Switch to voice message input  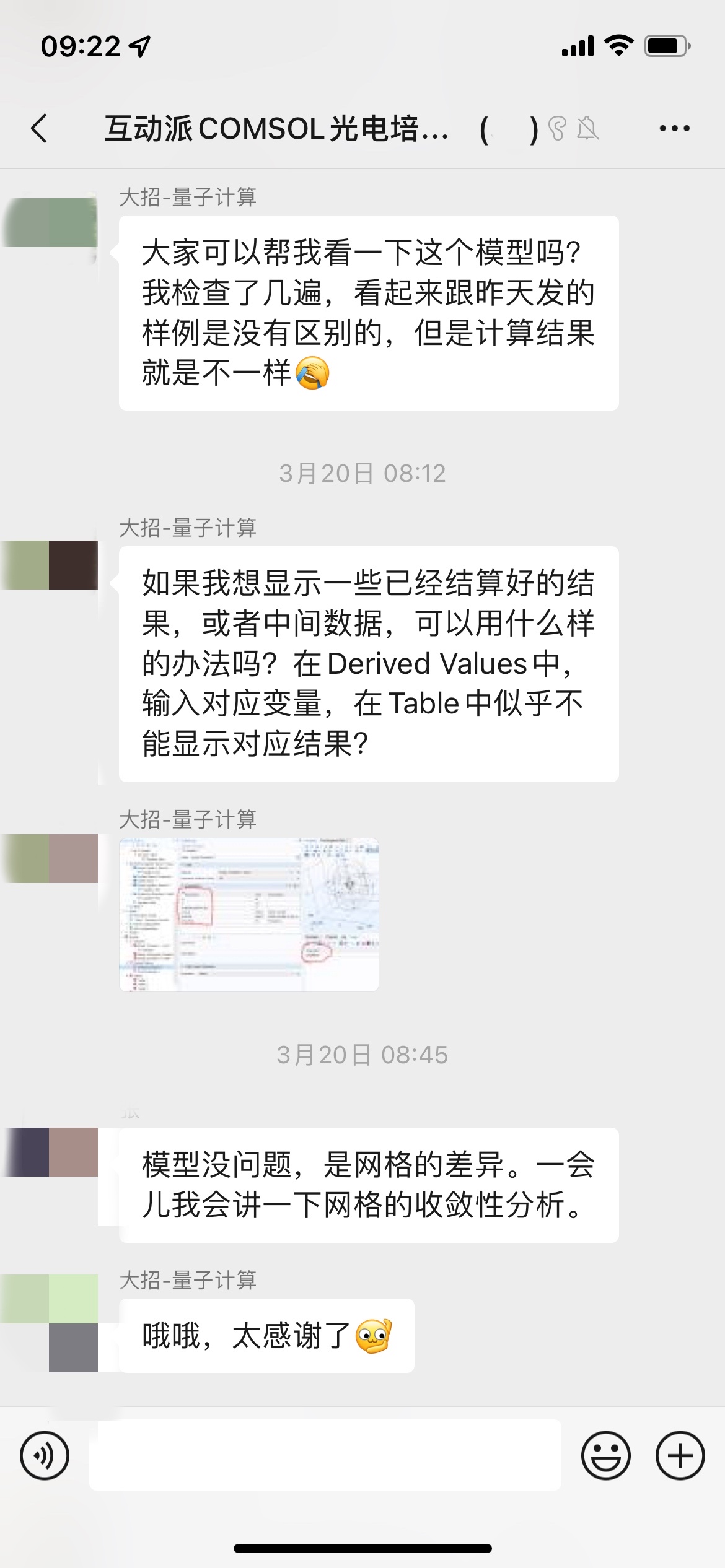tap(45, 1455)
